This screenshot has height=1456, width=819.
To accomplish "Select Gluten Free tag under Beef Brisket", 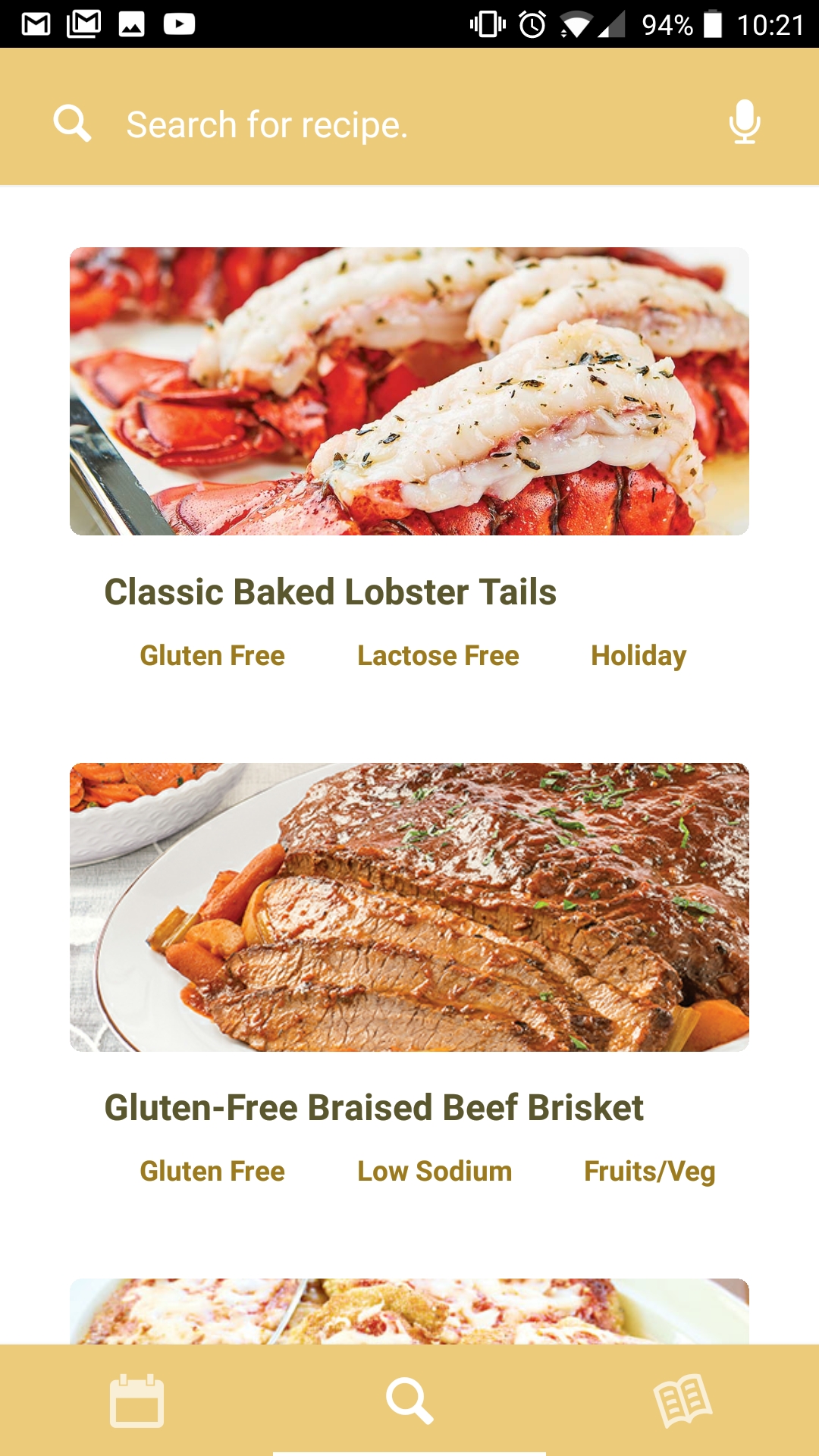I will click(x=212, y=1172).
